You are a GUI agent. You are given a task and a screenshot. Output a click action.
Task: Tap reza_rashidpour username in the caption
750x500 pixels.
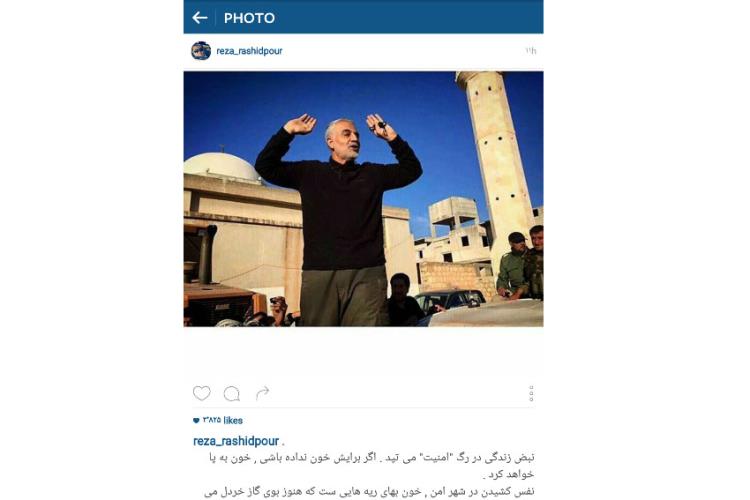(236, 440)
